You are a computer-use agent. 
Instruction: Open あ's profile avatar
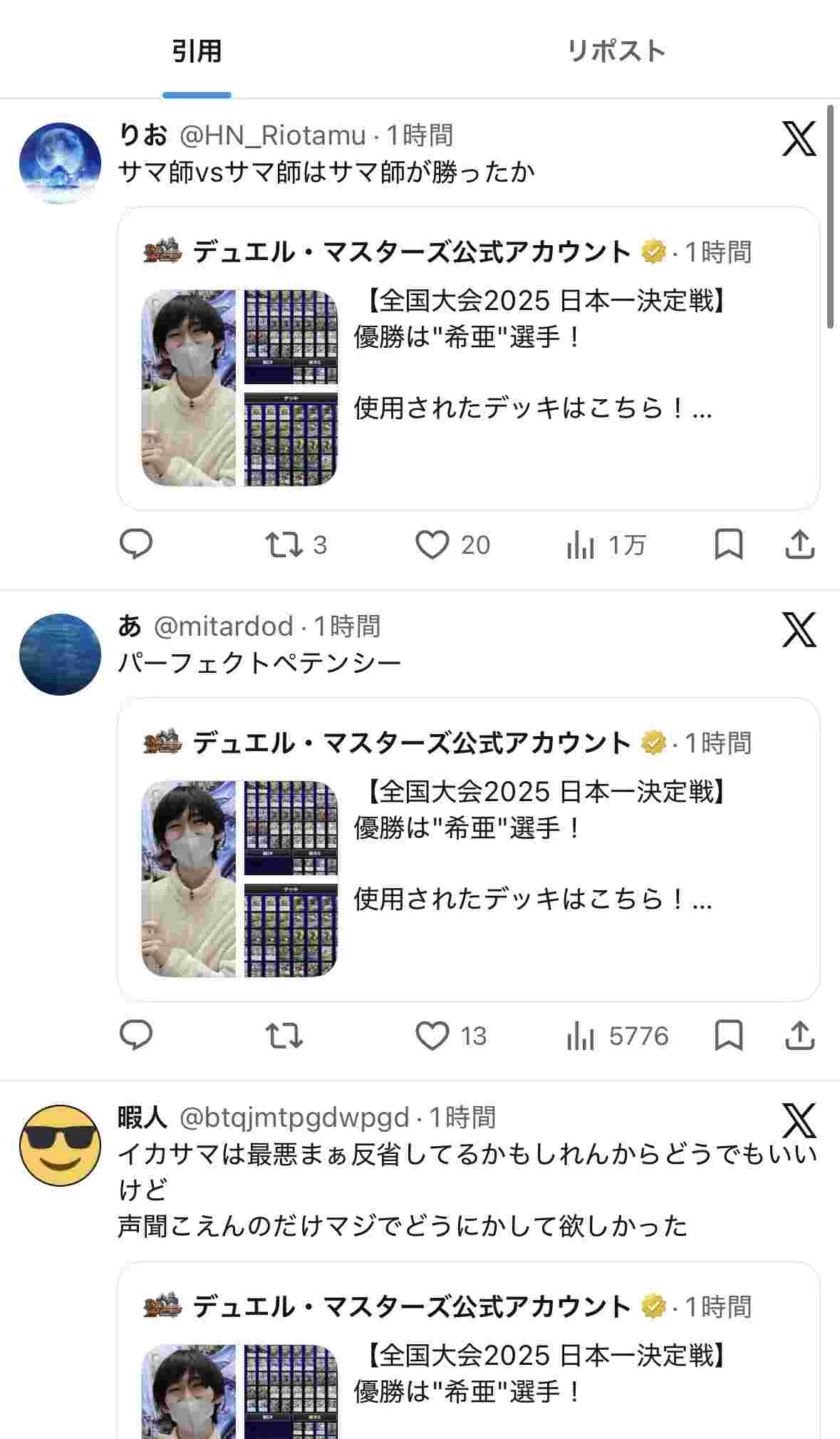[60, 654]
